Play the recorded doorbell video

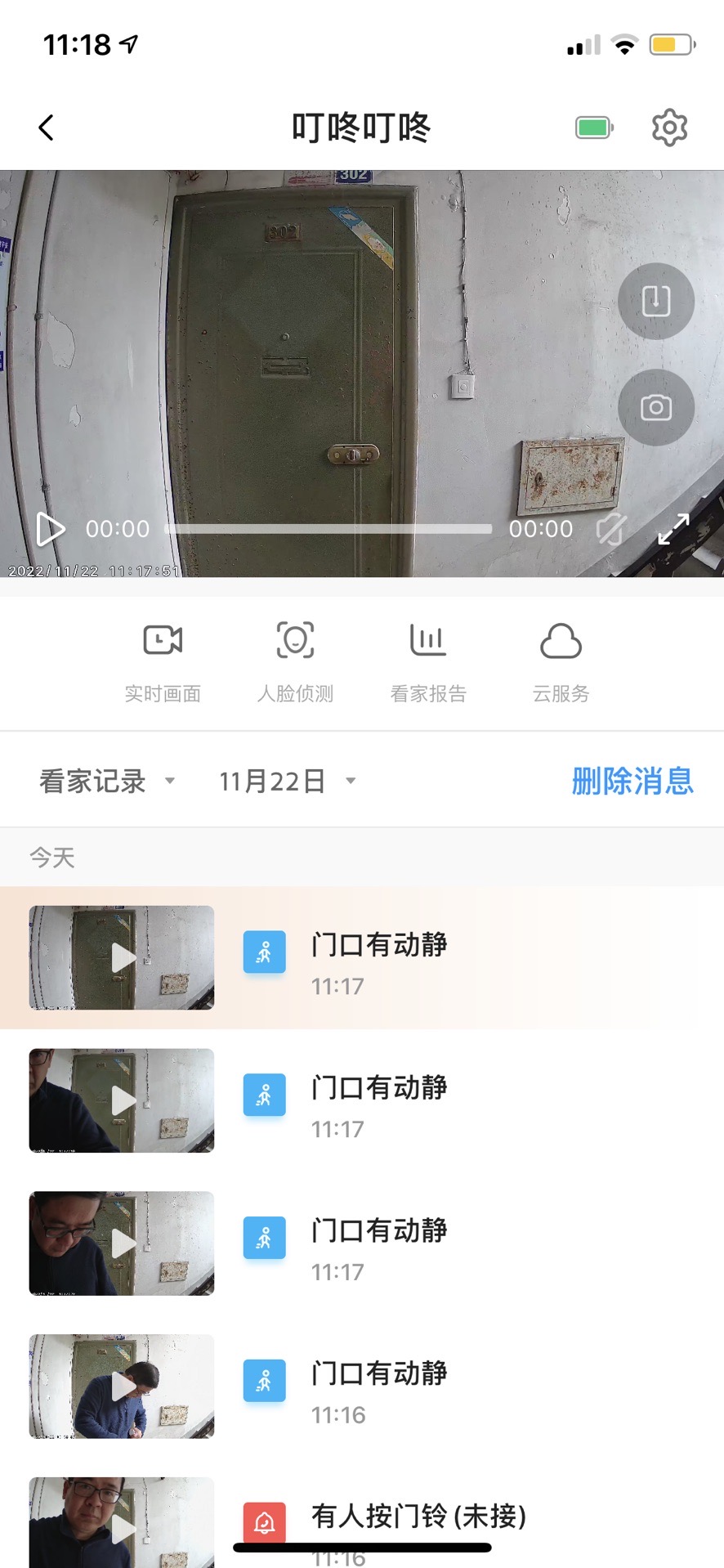(51, 529)
